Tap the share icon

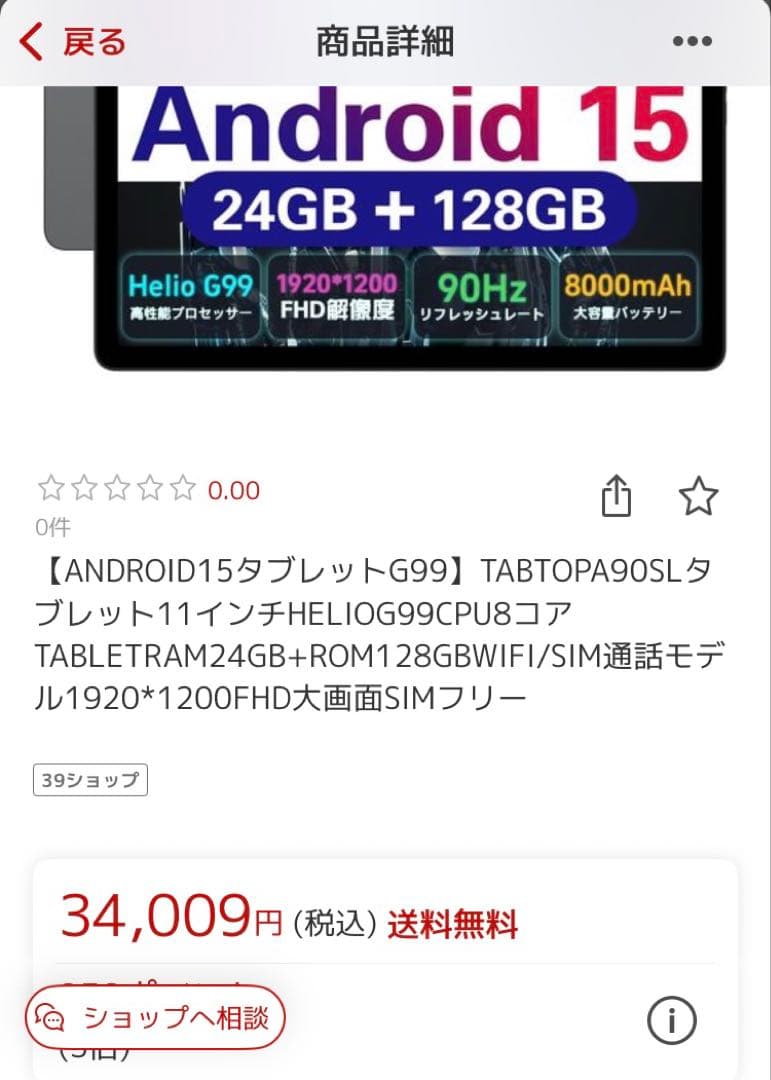point(619,495)
